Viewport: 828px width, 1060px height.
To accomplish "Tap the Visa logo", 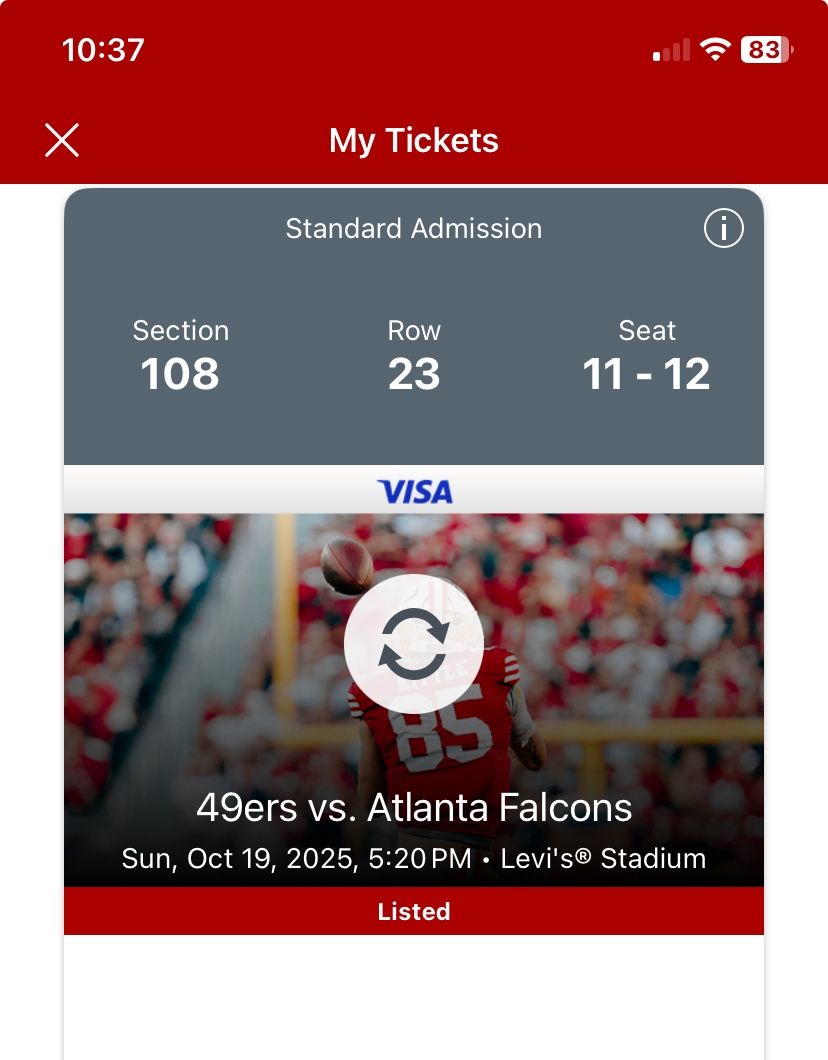I will pos(414,491).
